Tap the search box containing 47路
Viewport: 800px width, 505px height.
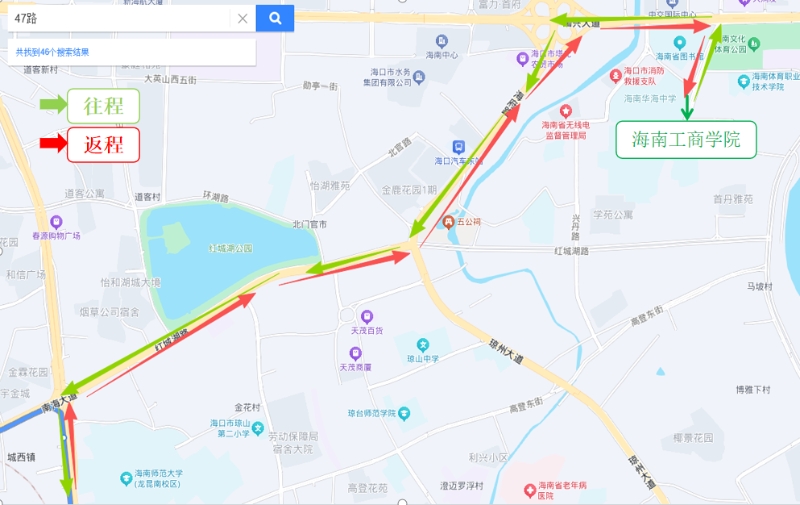click(x=120, y=18)
